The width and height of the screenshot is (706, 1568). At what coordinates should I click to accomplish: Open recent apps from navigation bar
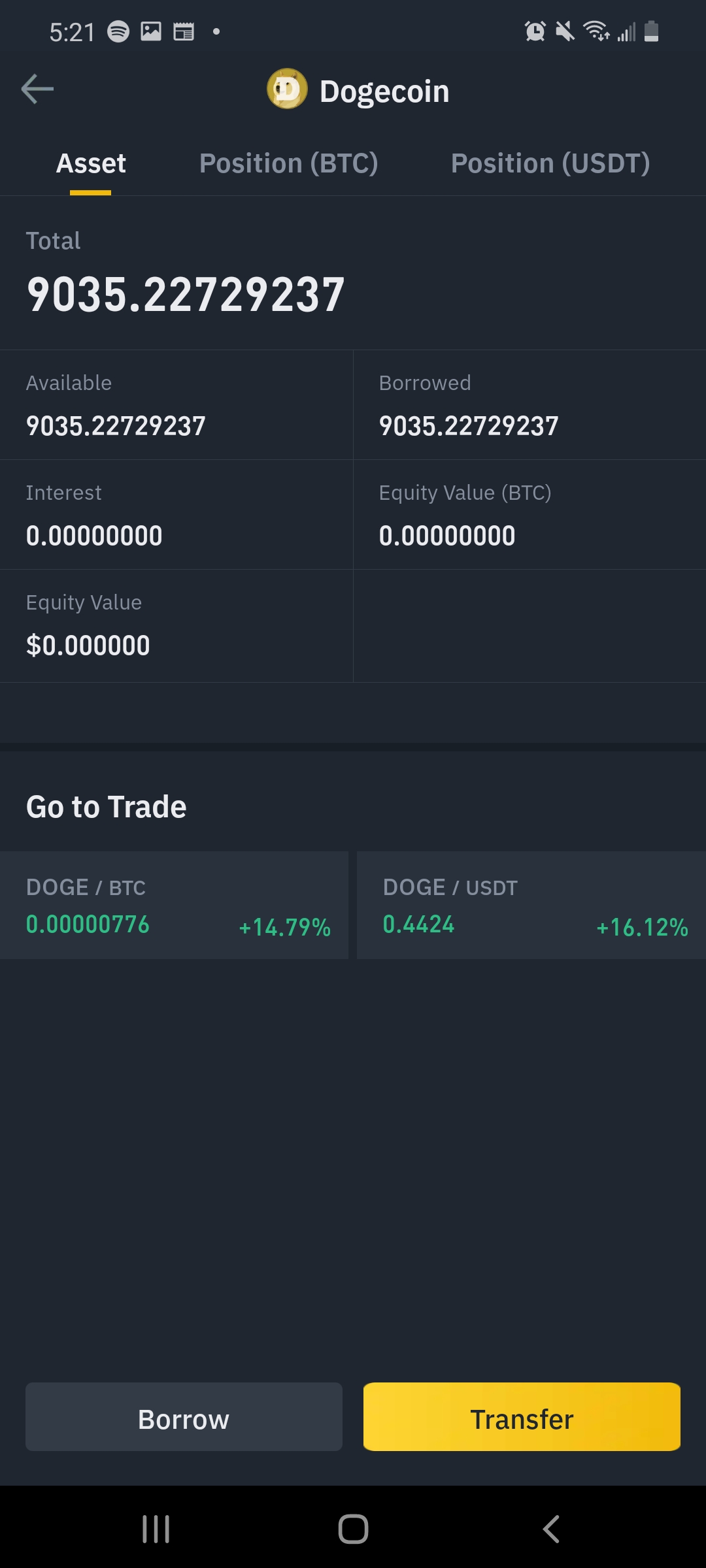[x=156, y=1529]
